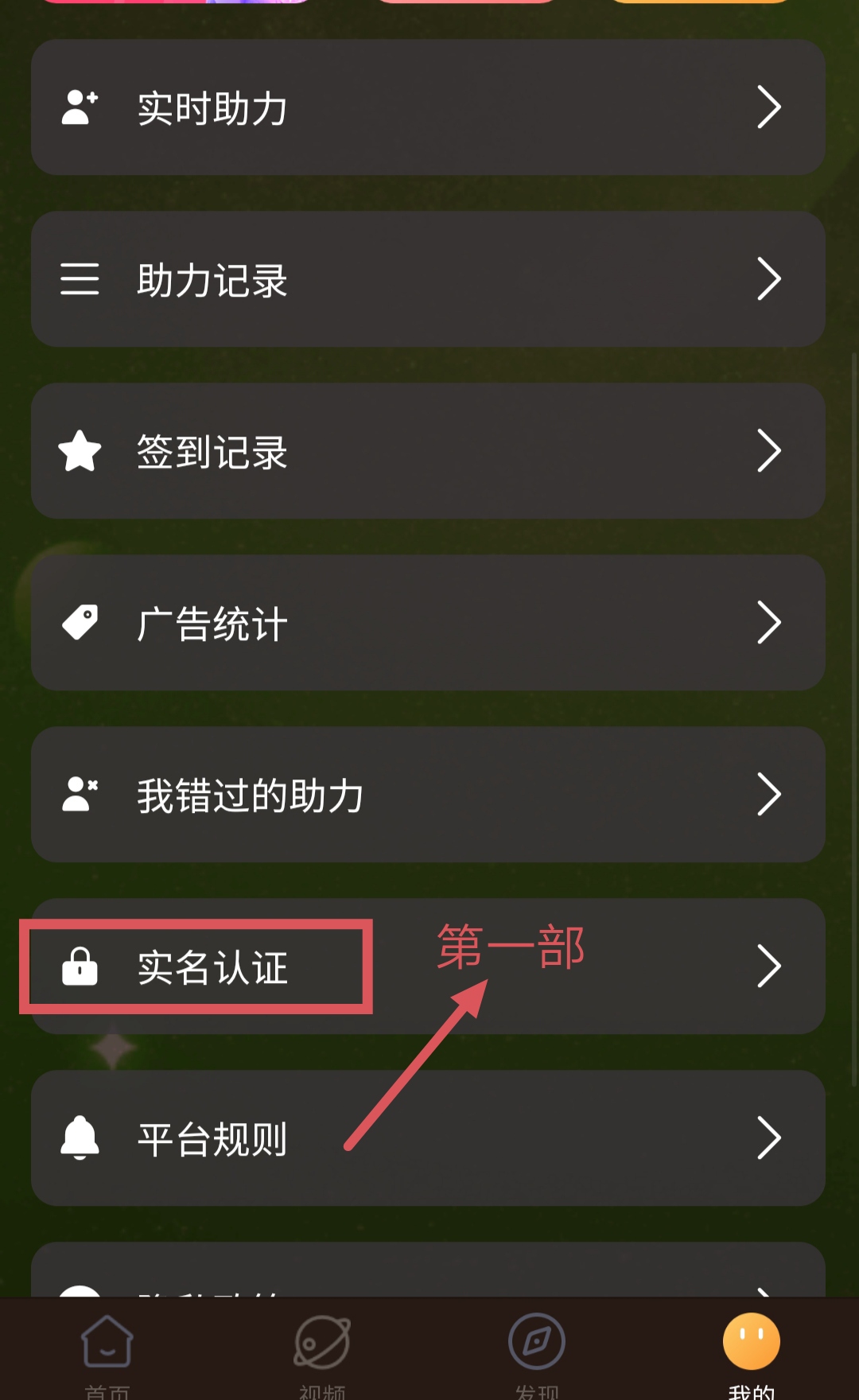Viewport: 859px width, 1400px height.
Task: Open the 实时助力 row
Action: tap(428, 107)
